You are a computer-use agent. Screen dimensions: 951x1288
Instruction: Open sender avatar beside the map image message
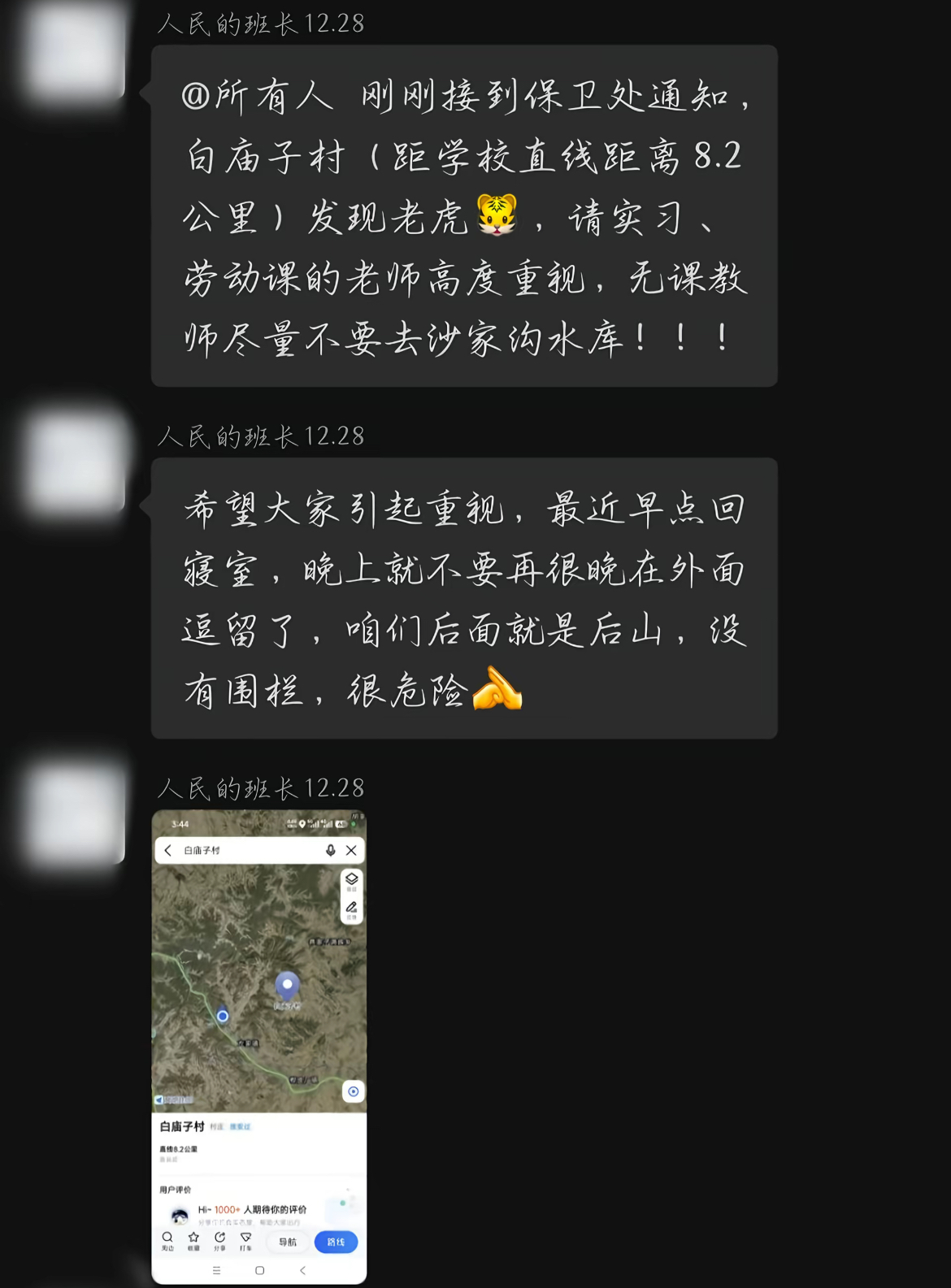point(75,814)
